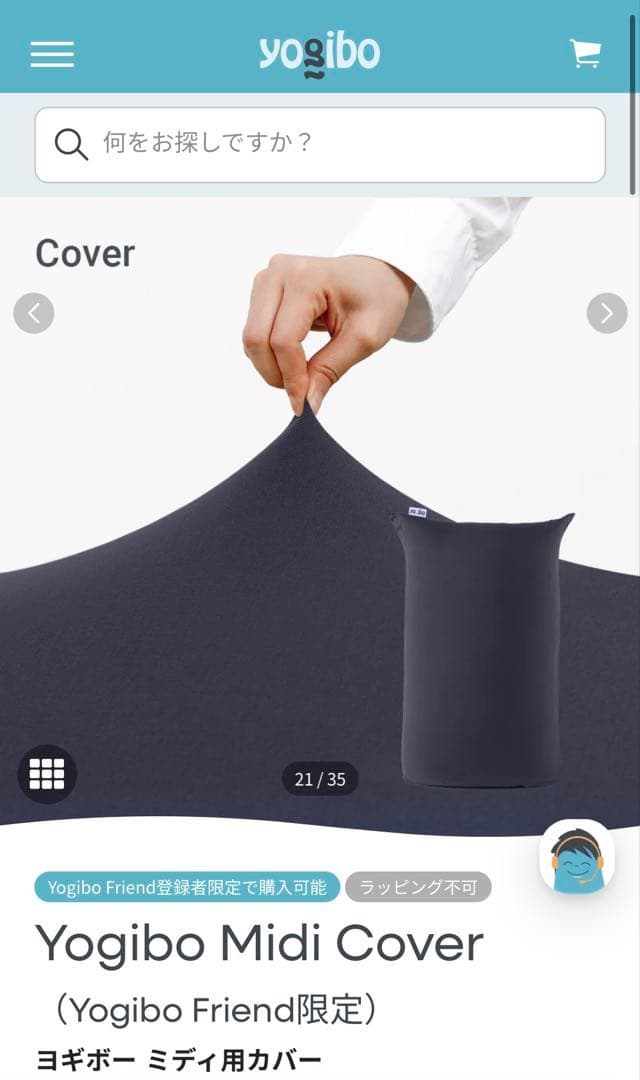Viewport: 640px width, 1080px height.
Task: Open the shopping cart
Action: click(x=585, y=53)
